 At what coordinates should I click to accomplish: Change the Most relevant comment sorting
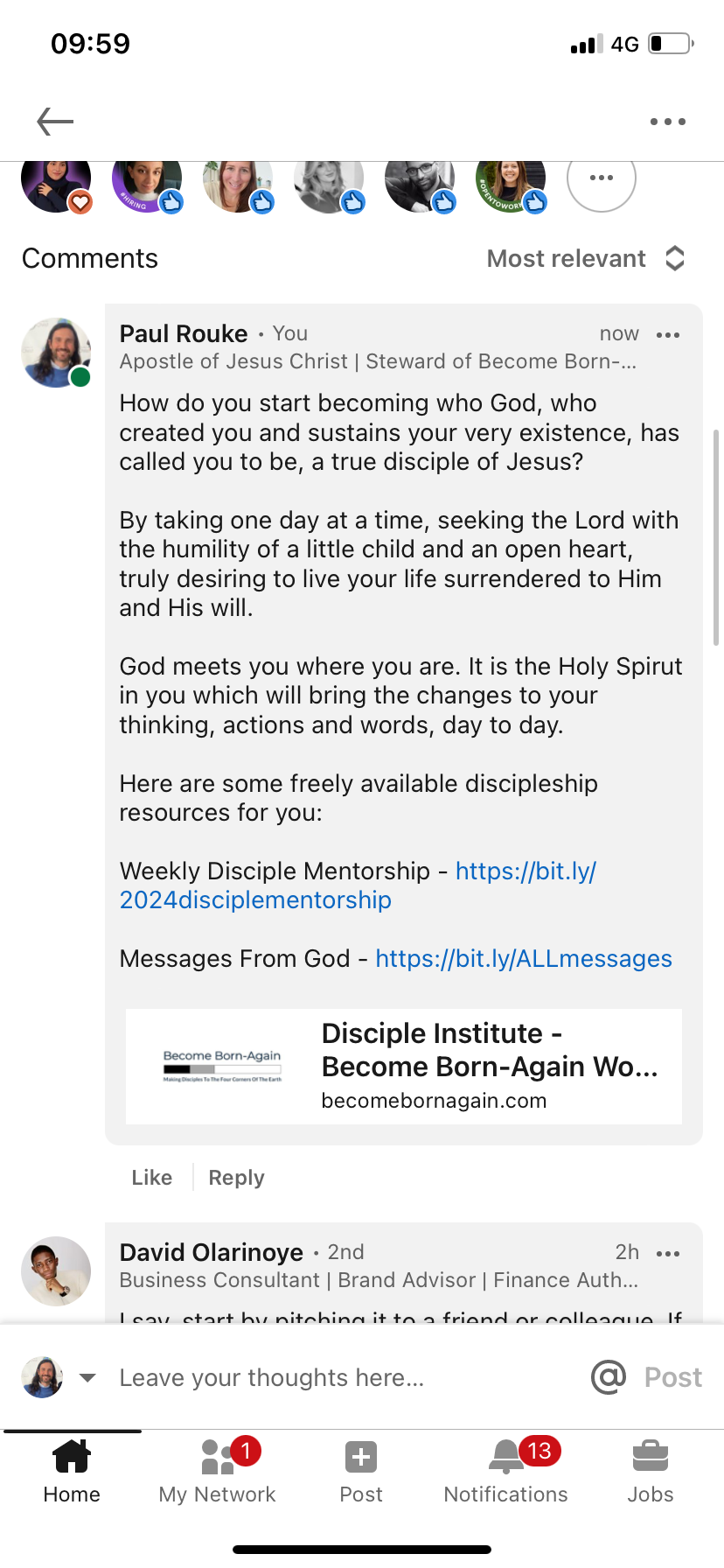pyautogui.click(x=586, y=259)
